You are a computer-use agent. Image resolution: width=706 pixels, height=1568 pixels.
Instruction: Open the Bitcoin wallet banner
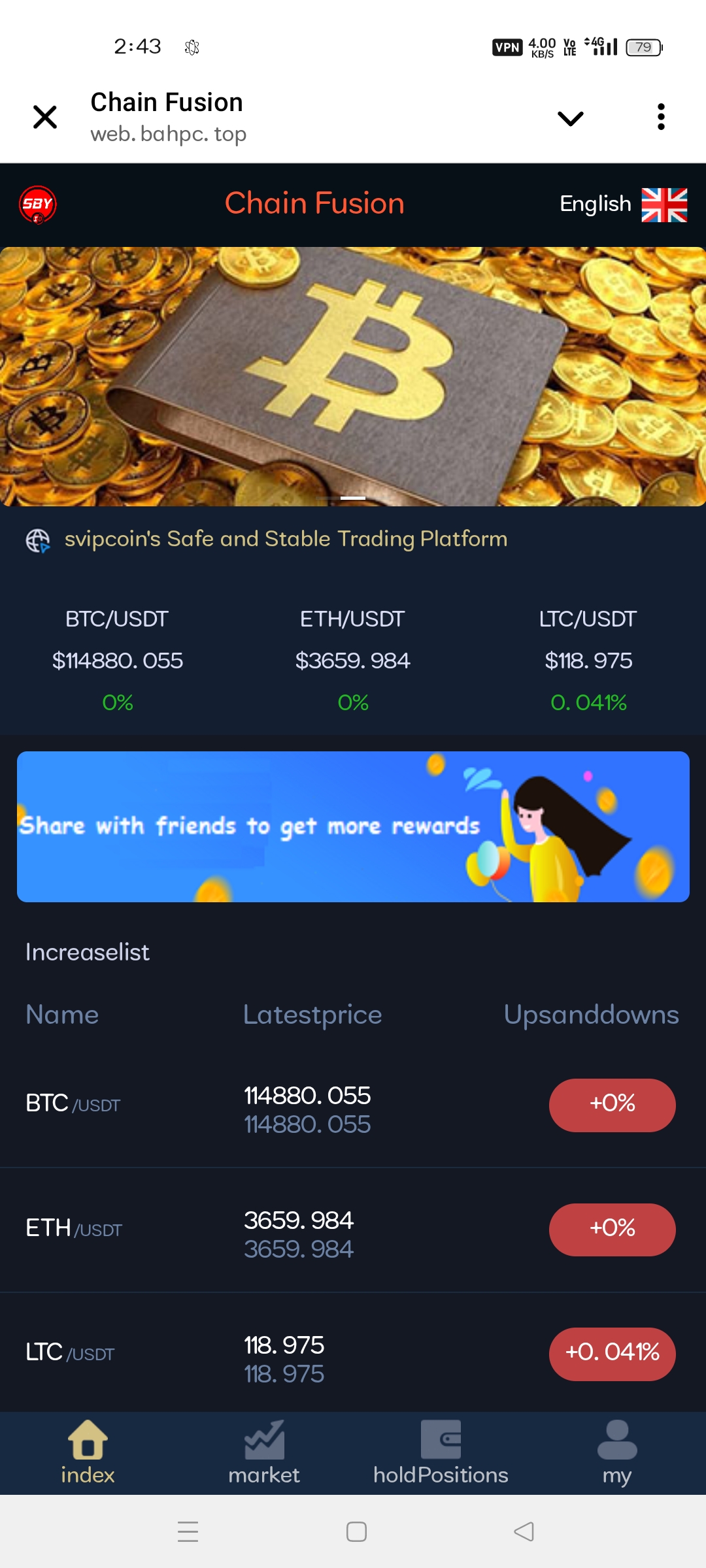[x=353, y=376]
